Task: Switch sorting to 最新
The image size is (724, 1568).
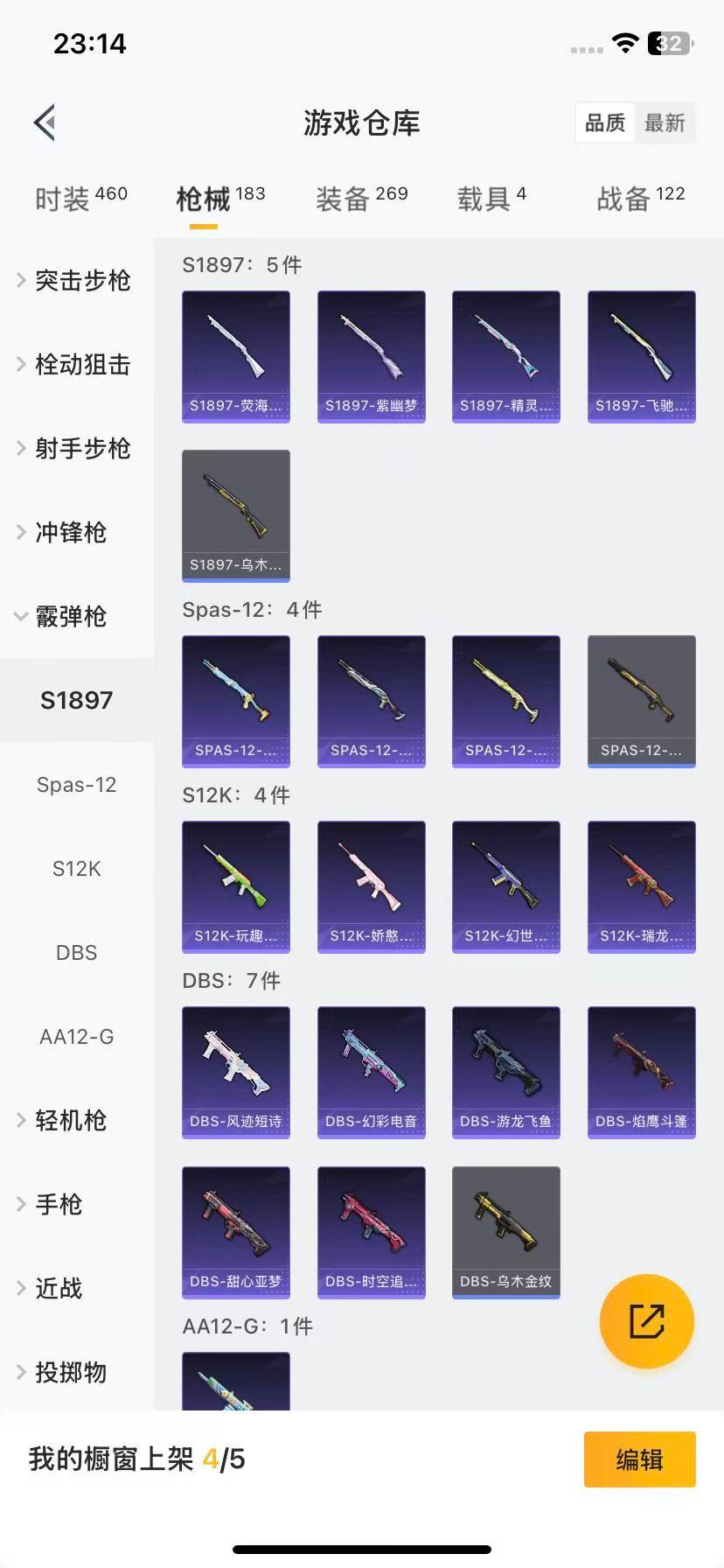Action: tap(665, 123)
